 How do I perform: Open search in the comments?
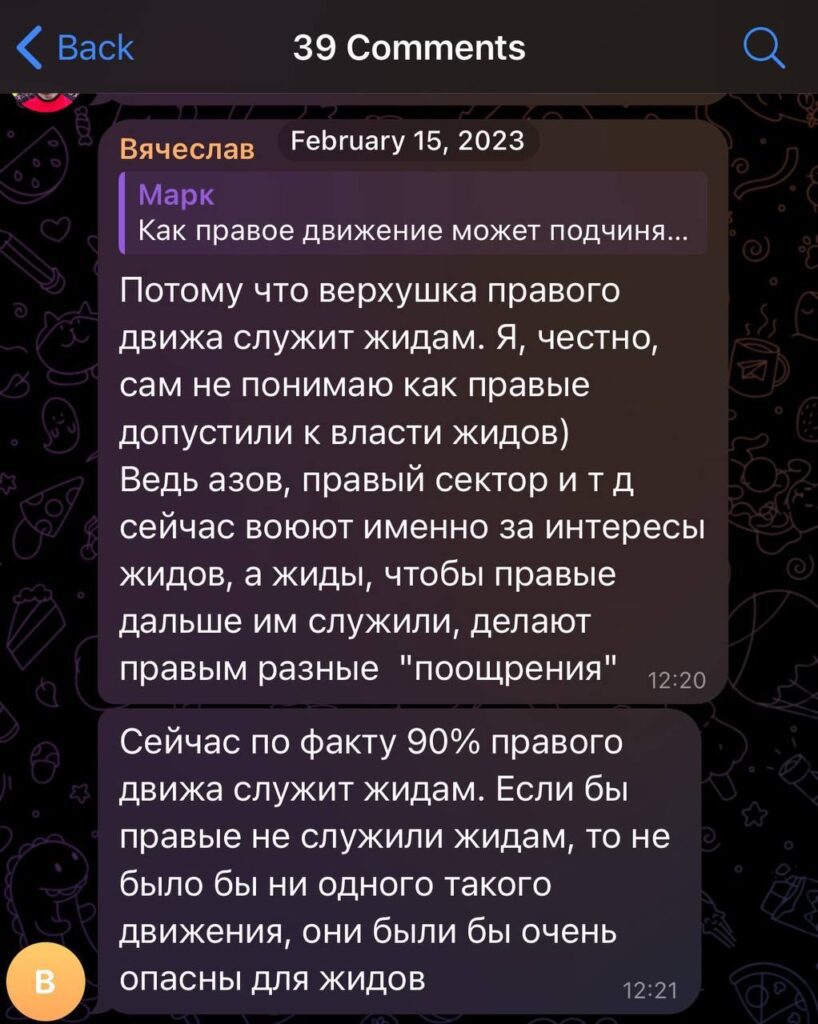point(764,47)
